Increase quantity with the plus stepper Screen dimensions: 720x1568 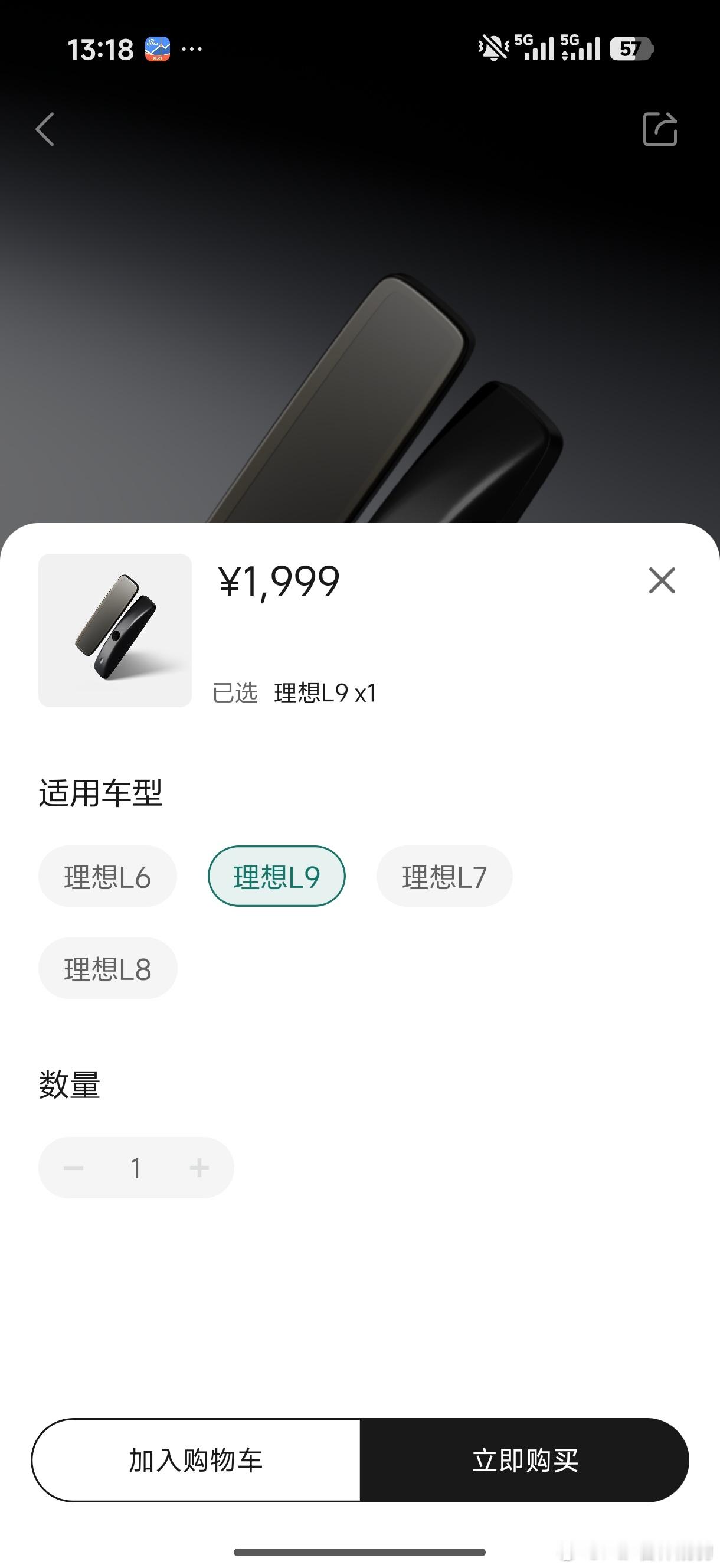pyautogui.click(x=198, y=1168)
